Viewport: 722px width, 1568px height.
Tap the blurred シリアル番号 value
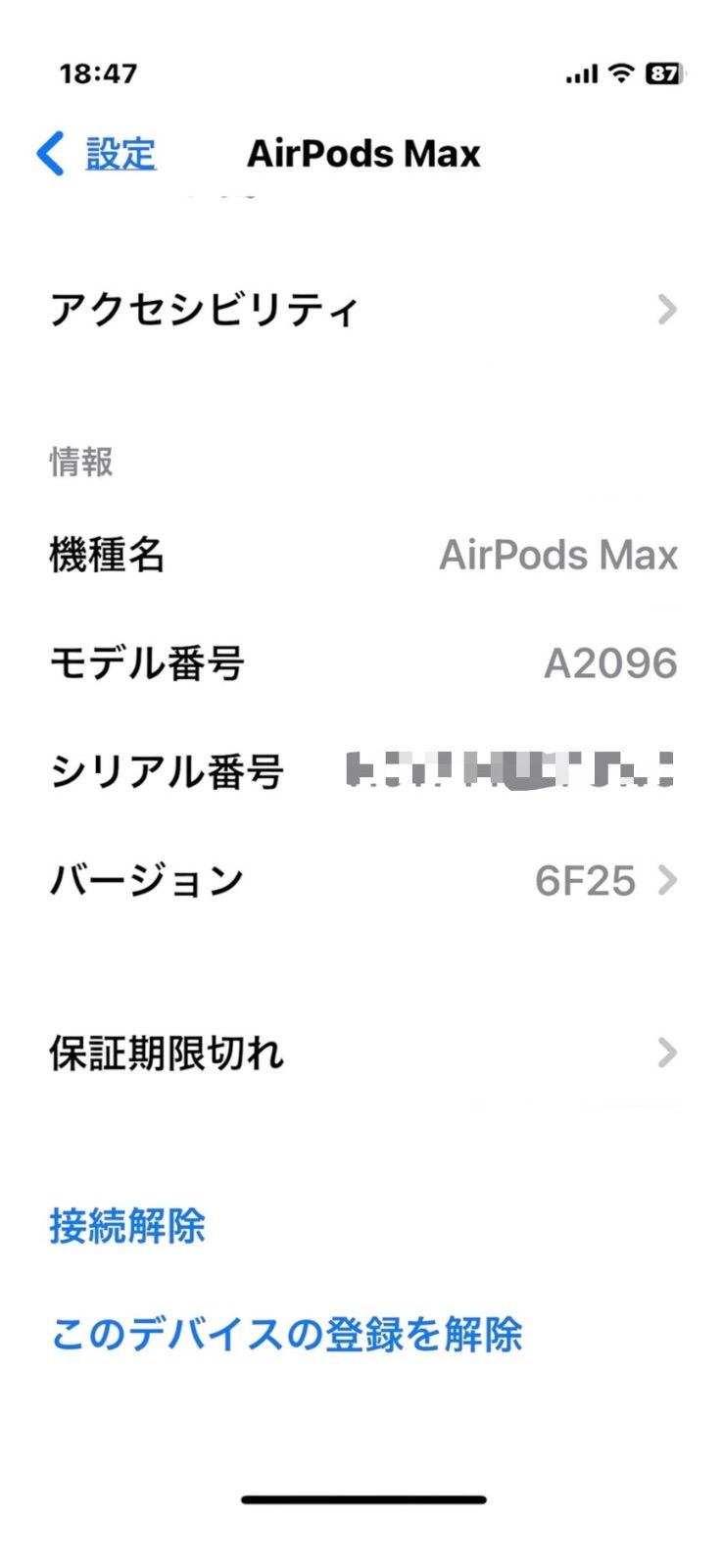[x=509, y=771]
